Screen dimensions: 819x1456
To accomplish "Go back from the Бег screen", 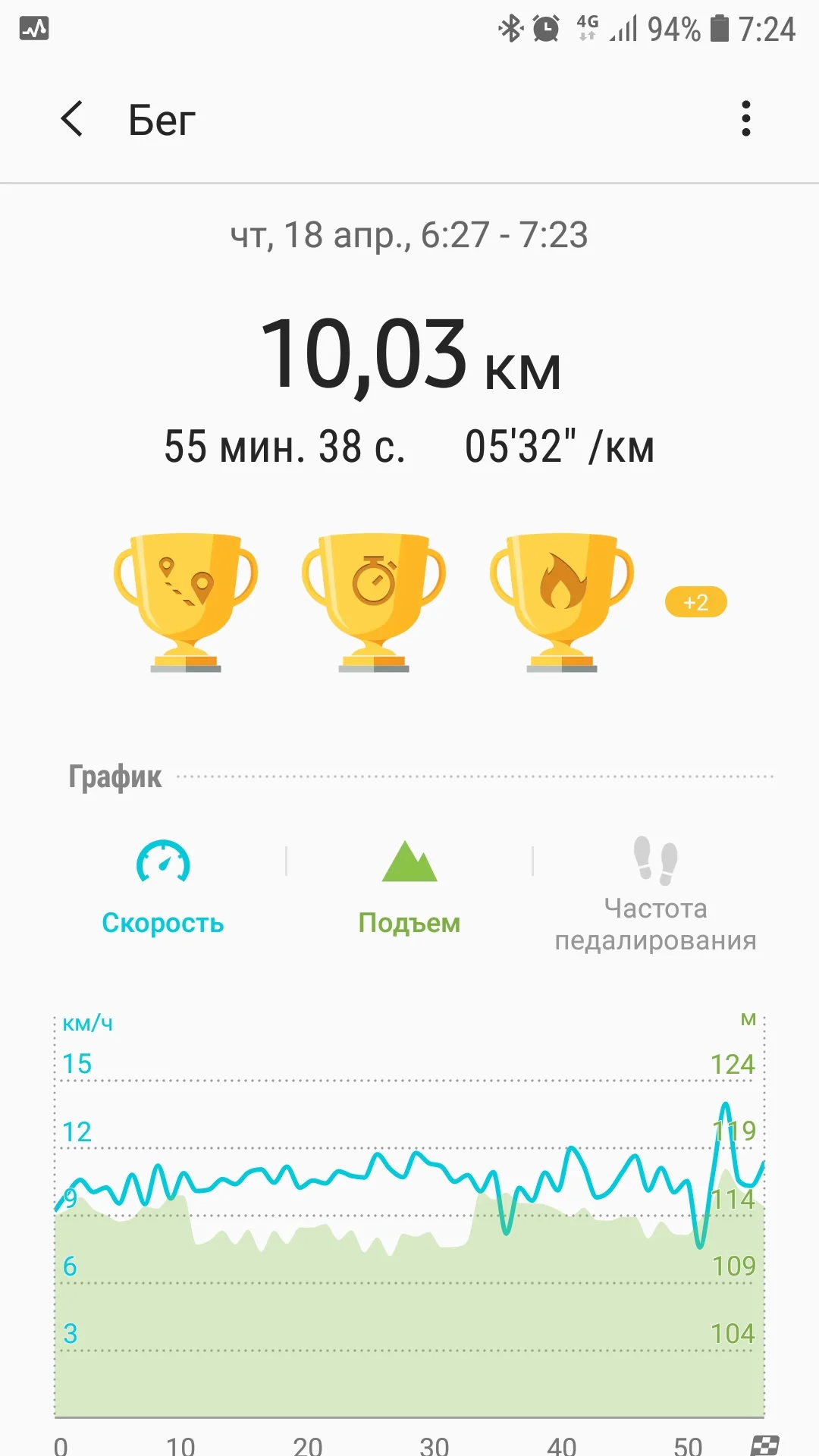I will pyautogui.click(x=72, y=119).
